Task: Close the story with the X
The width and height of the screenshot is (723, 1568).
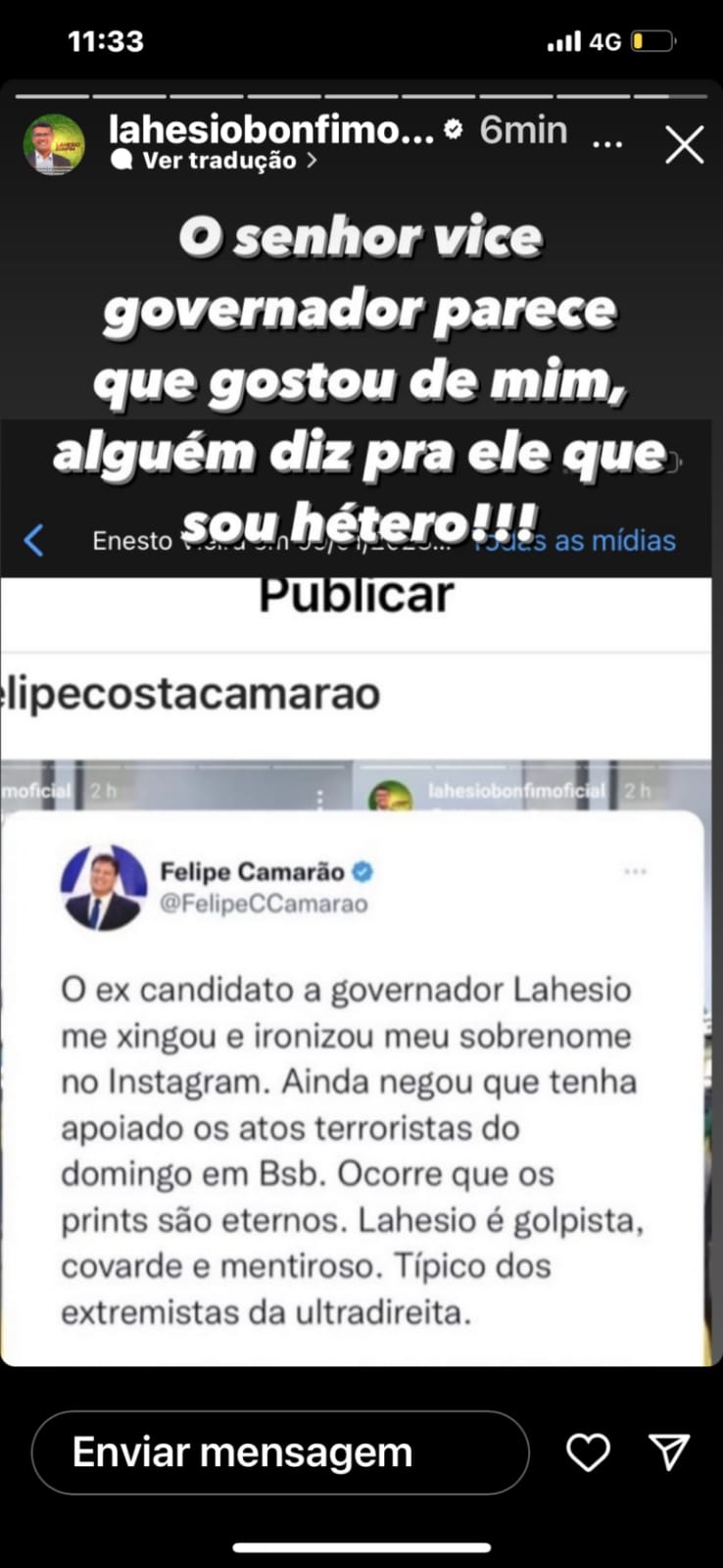Action: click(x=684, y=145)
